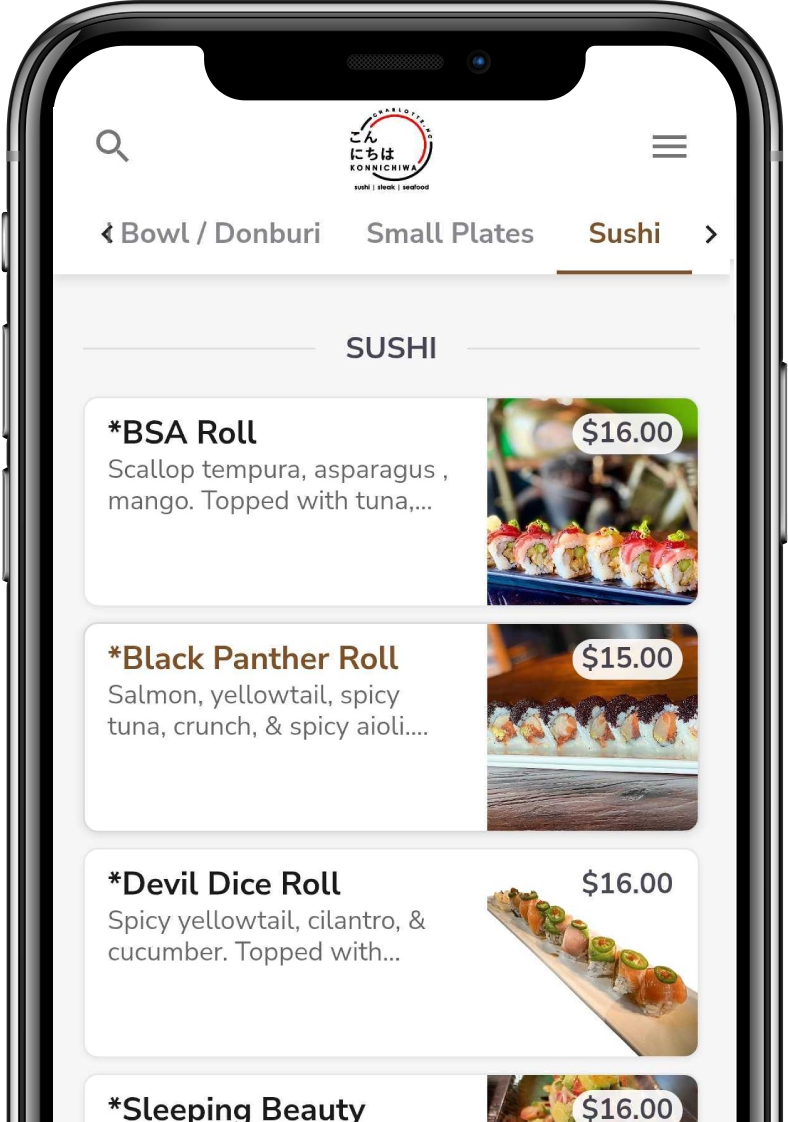Tap the right arrow on the category bar

[711, 234]
